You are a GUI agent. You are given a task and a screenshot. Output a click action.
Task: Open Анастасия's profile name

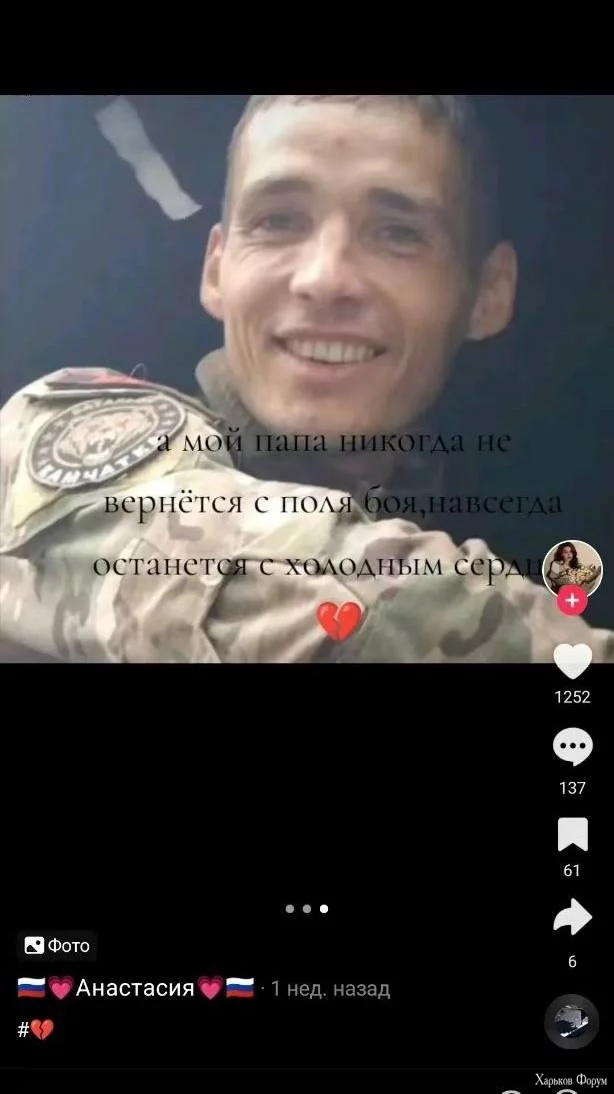click(135, 989)
